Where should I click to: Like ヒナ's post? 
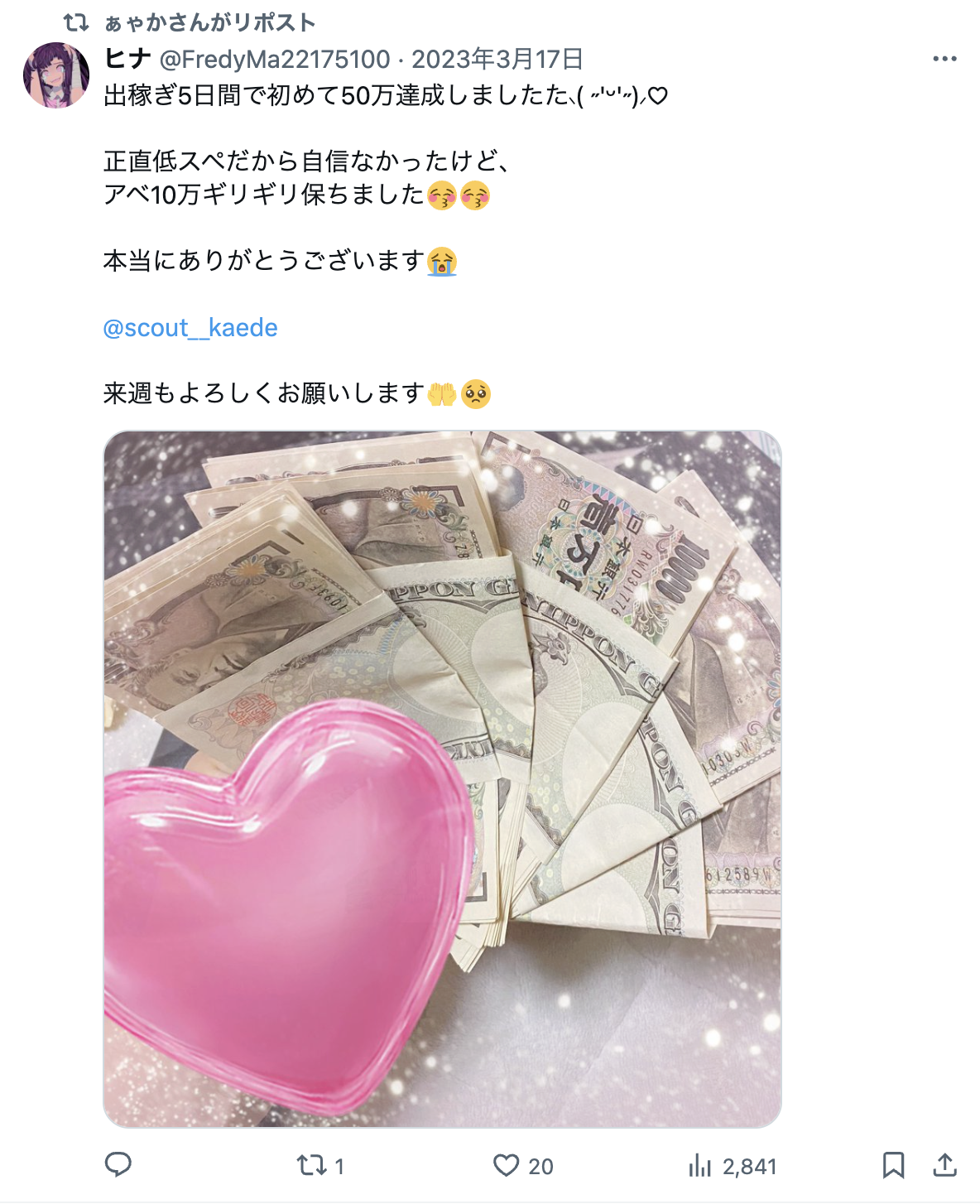tap(506, 1166)
